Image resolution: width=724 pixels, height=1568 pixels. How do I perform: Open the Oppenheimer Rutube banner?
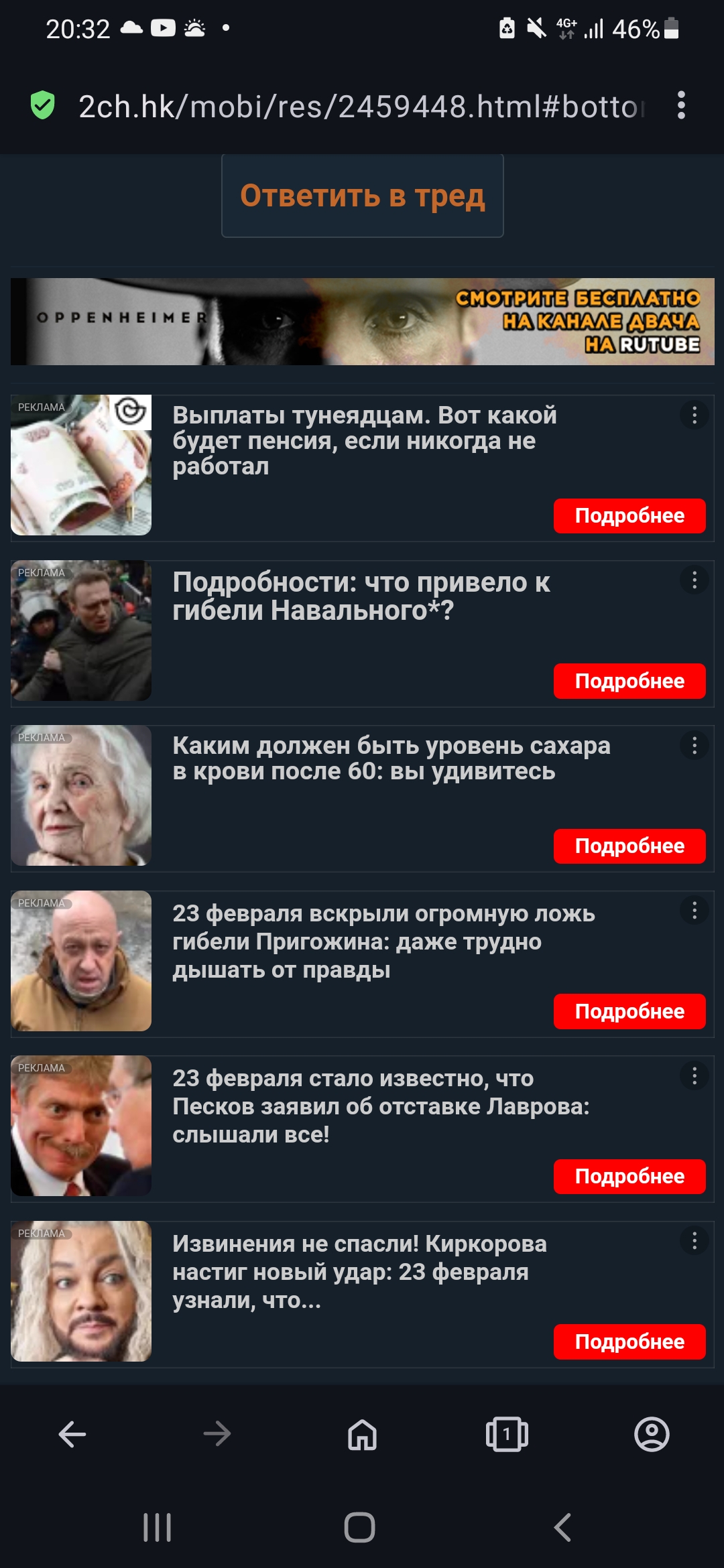[363, 322]
